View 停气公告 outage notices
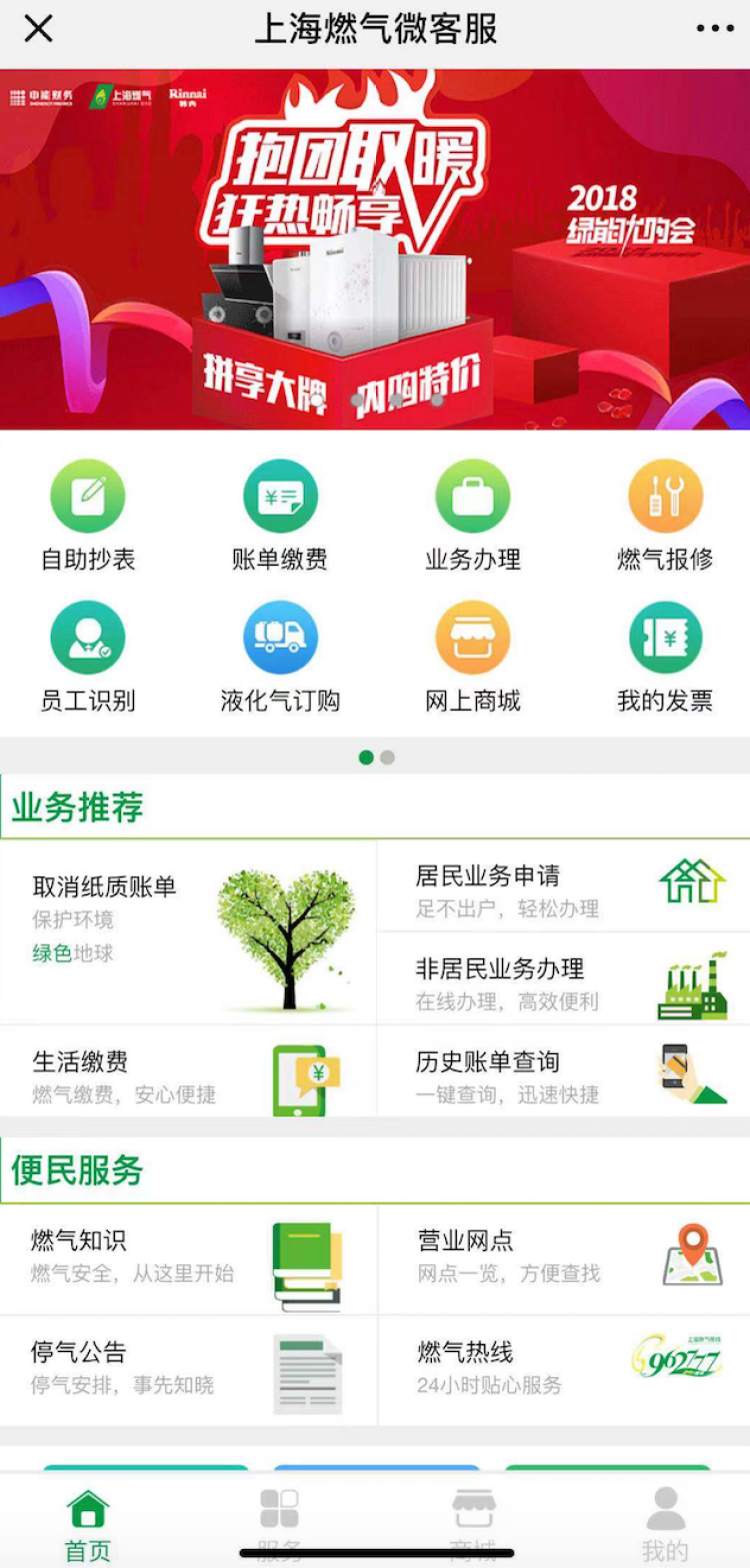 tap(188, 1369)
